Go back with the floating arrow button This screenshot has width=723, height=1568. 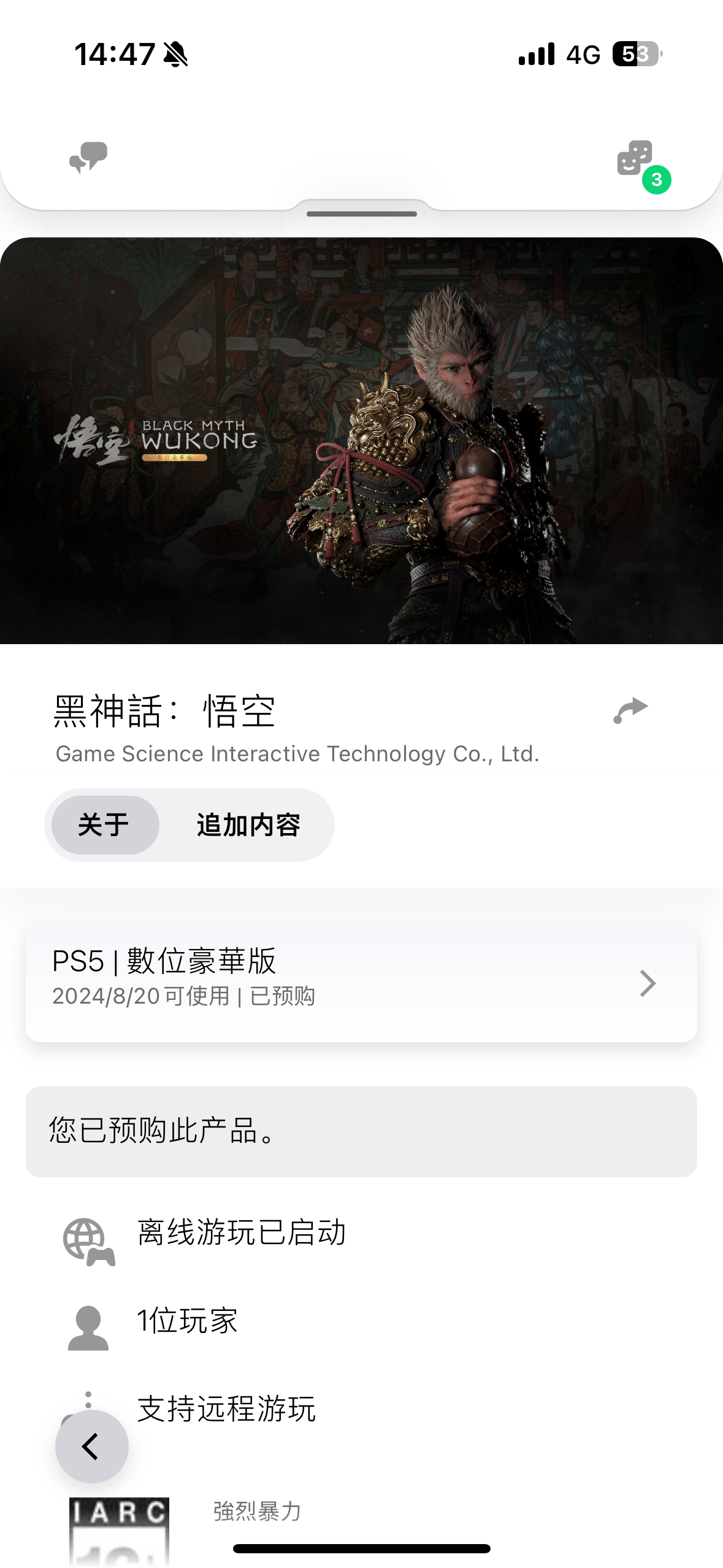pos(91,1446)
